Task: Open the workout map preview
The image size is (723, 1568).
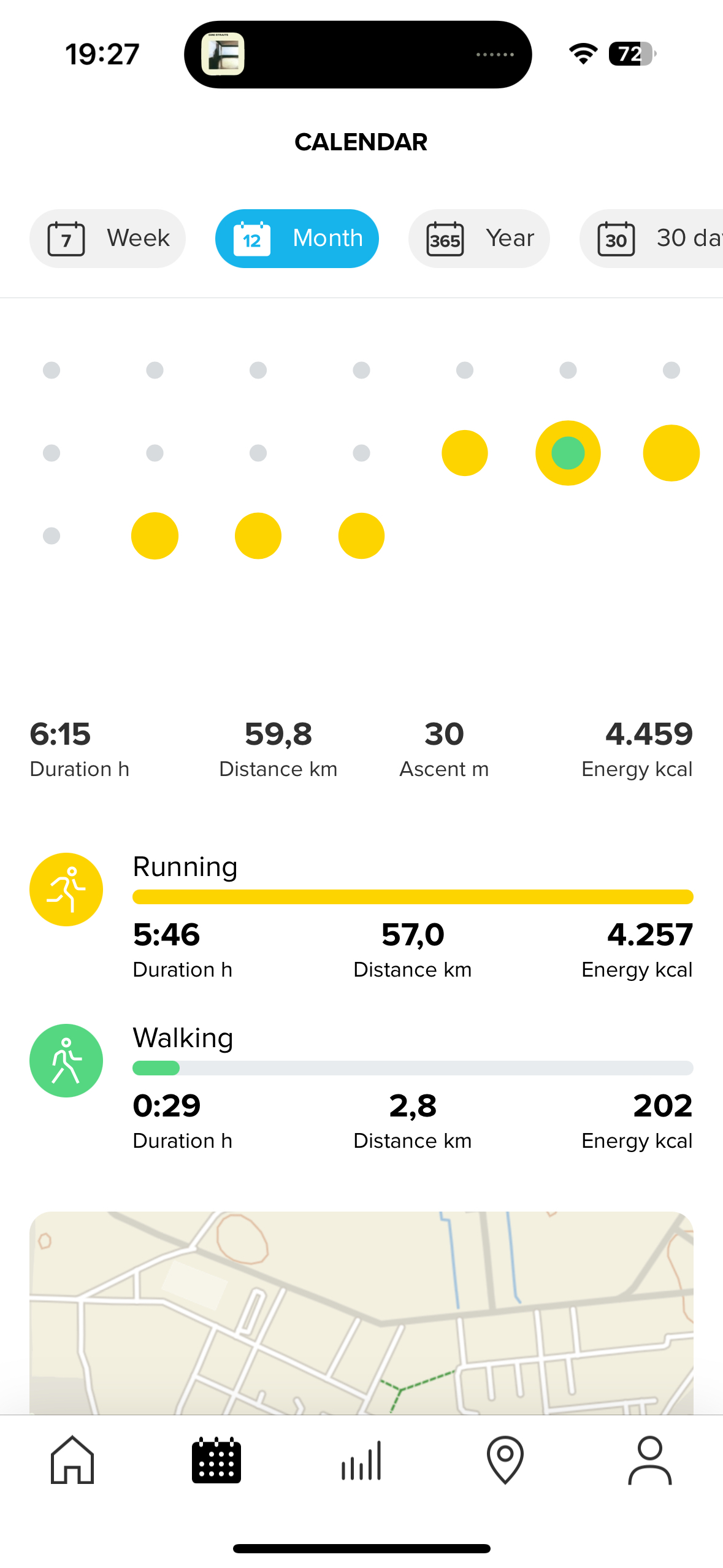Action: tap(361, 1313)
